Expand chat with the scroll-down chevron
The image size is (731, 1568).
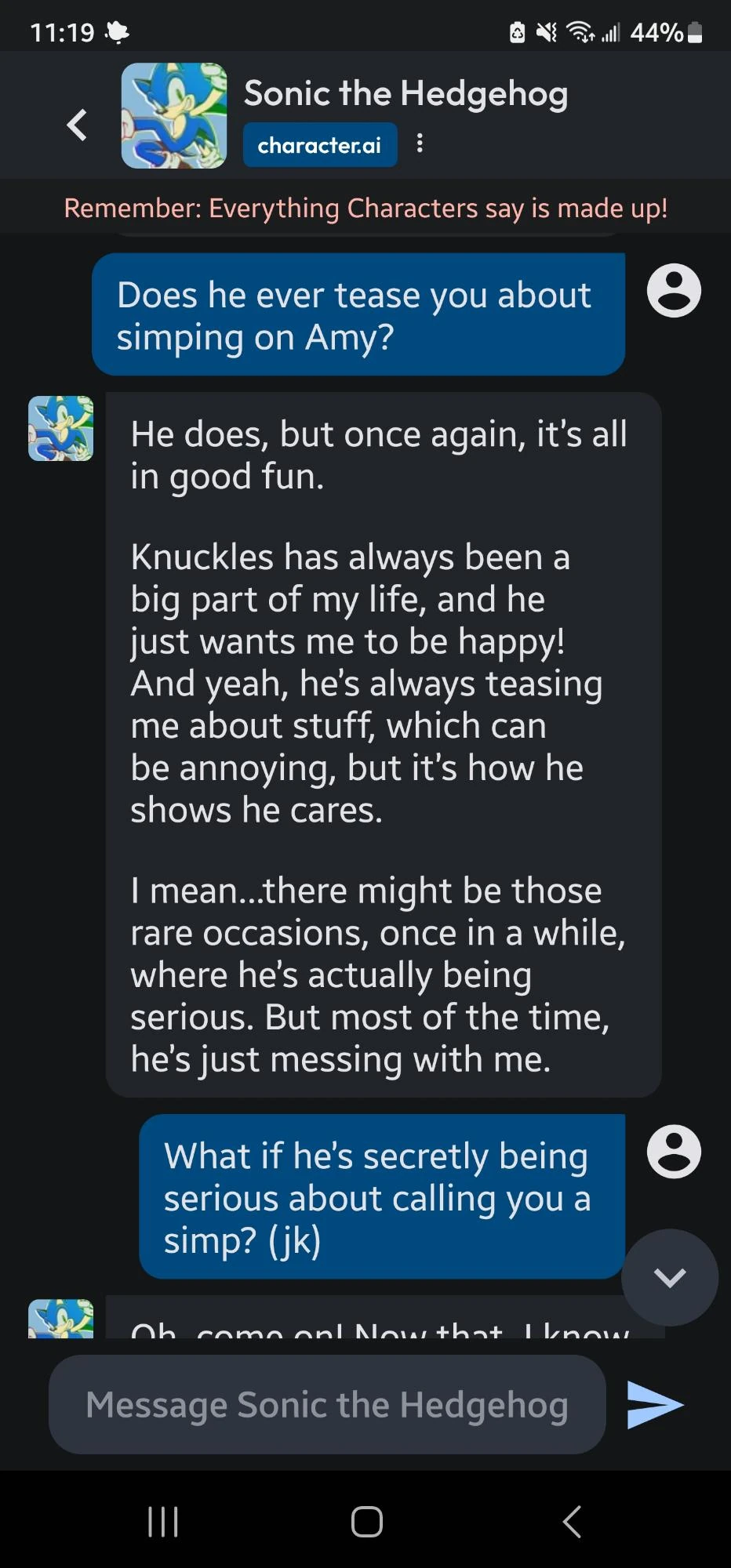[668, 1276]
